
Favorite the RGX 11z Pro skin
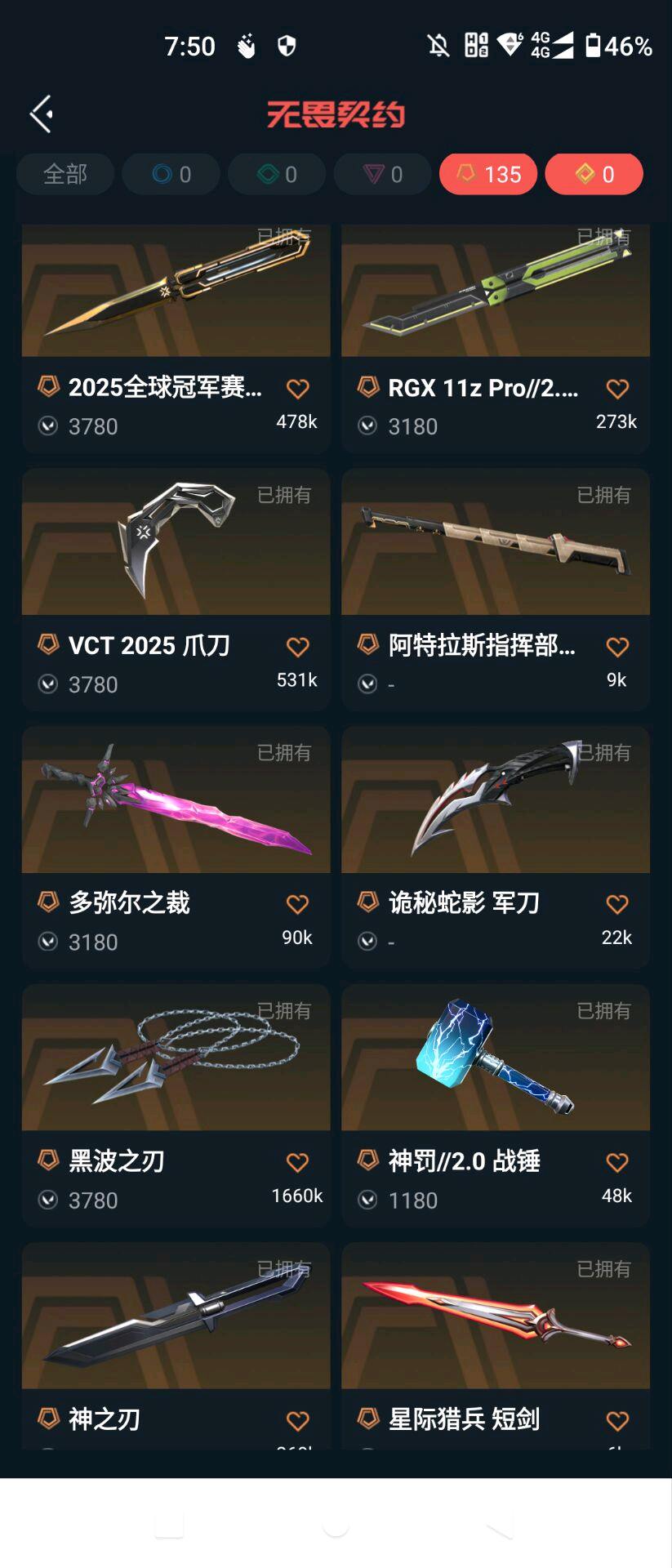(617, 389)
